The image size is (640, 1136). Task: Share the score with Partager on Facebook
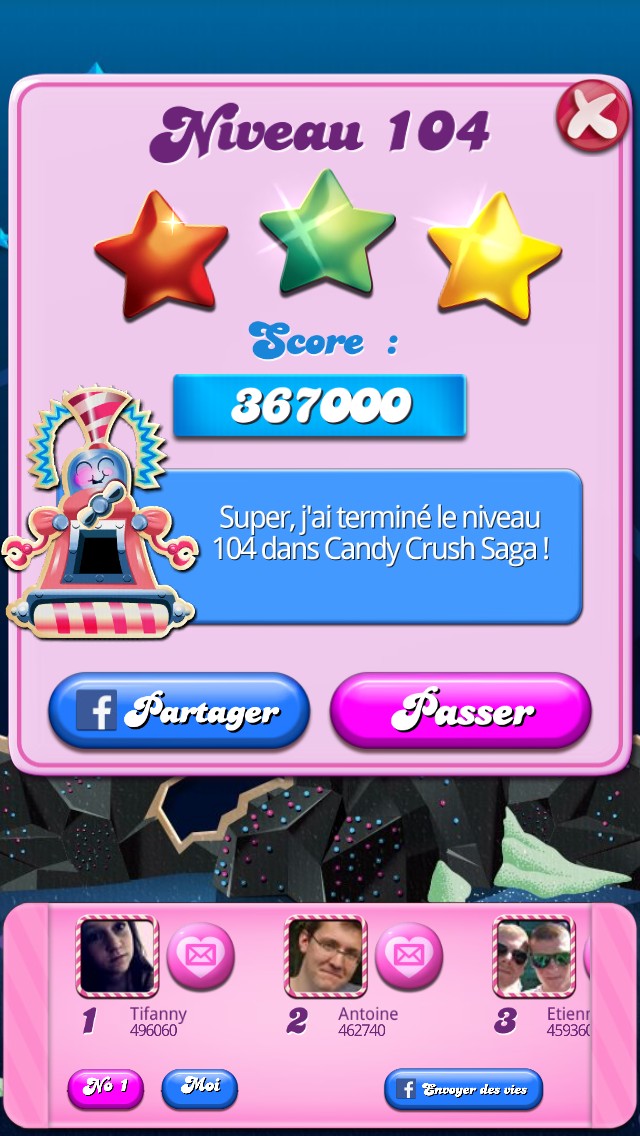(179, 711)
